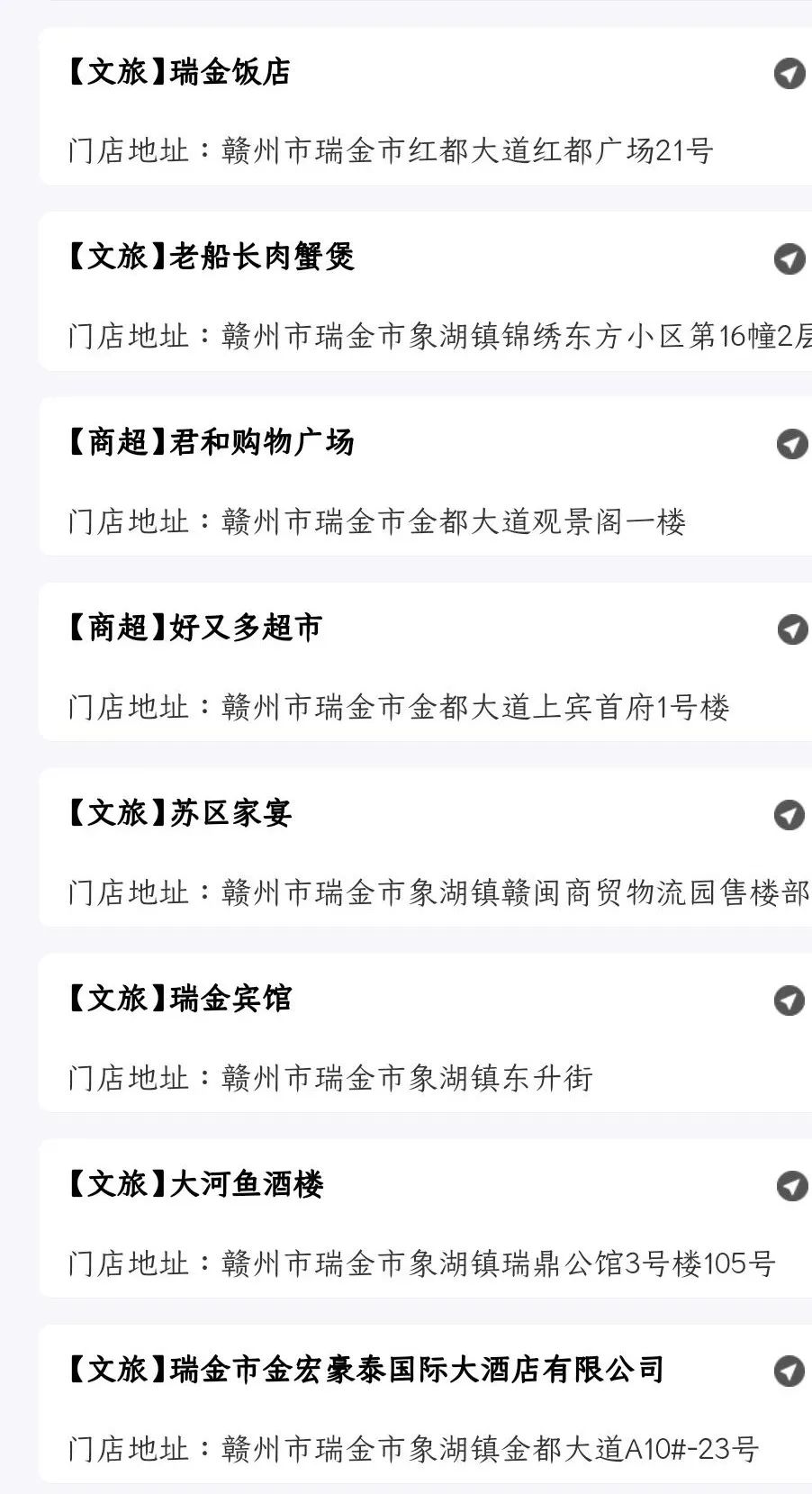The width and height of the screenshot is (812, 1494).
Task: Navigate to 瑞金宾馆 via its arrow icon
Action: click(789, 1001)
